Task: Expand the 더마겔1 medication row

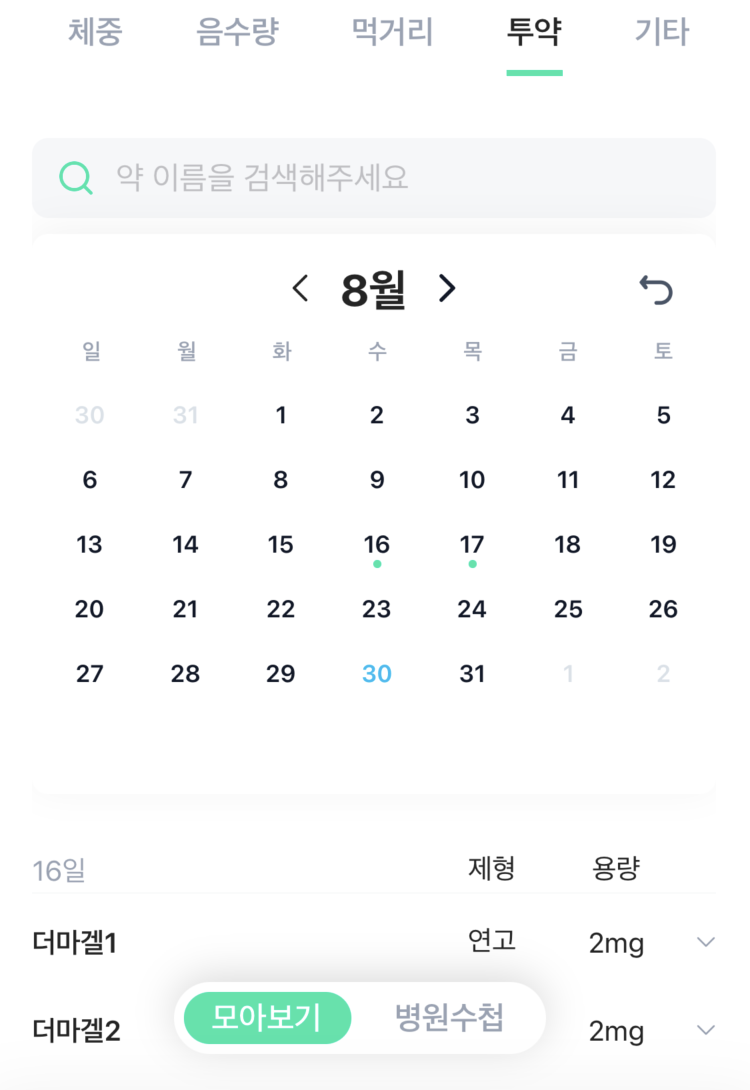Action: click(x=706, y=942)
